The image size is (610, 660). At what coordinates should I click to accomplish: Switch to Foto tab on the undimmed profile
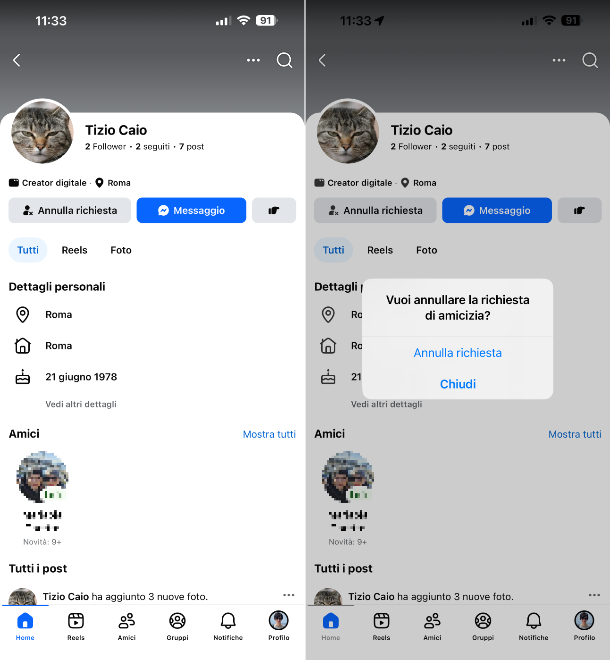[x=121, y=250]
